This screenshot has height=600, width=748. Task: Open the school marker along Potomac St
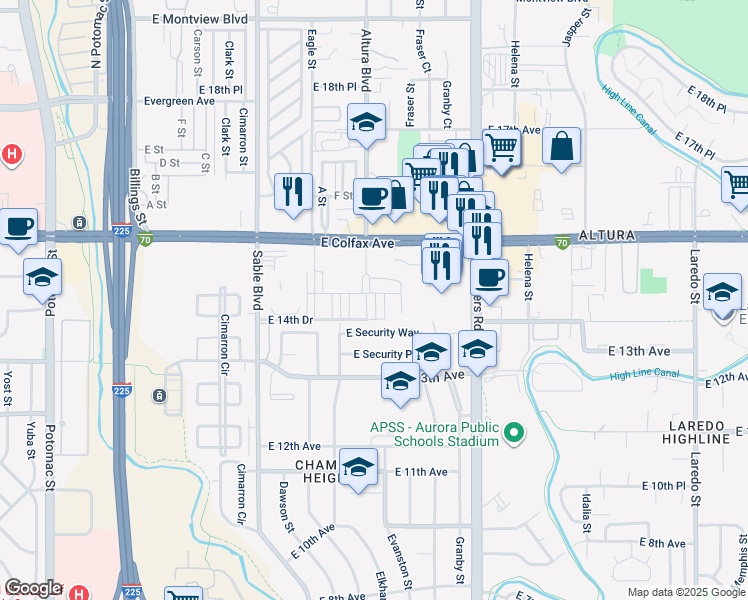click(x=42, y=278)
